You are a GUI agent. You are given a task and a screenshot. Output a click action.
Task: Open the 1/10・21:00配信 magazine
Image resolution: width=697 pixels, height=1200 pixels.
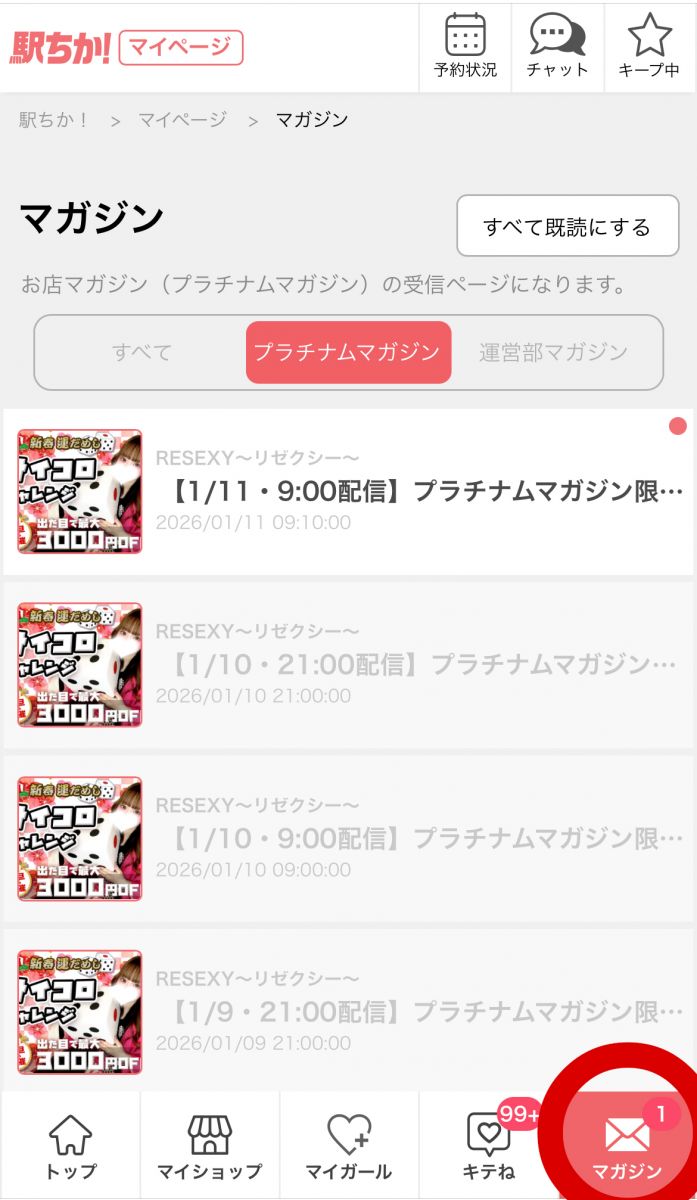click(420, 665)
